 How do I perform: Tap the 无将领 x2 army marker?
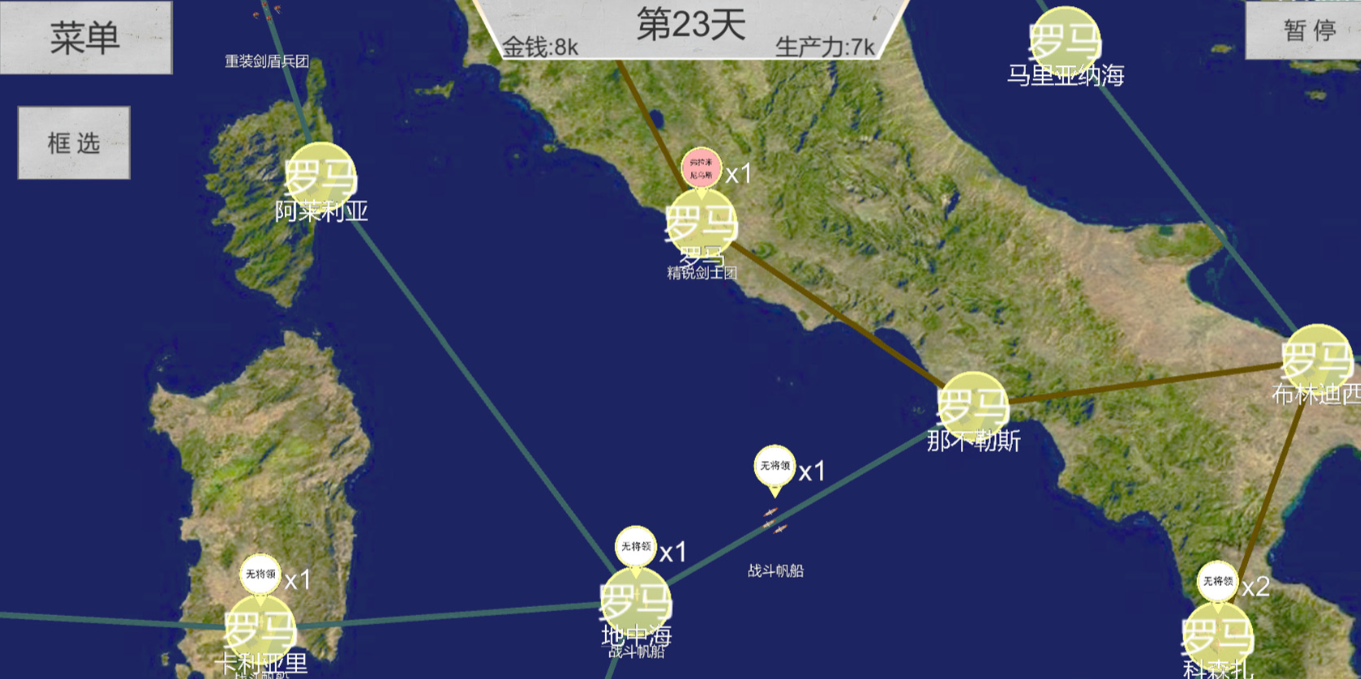pos(1217,583)
